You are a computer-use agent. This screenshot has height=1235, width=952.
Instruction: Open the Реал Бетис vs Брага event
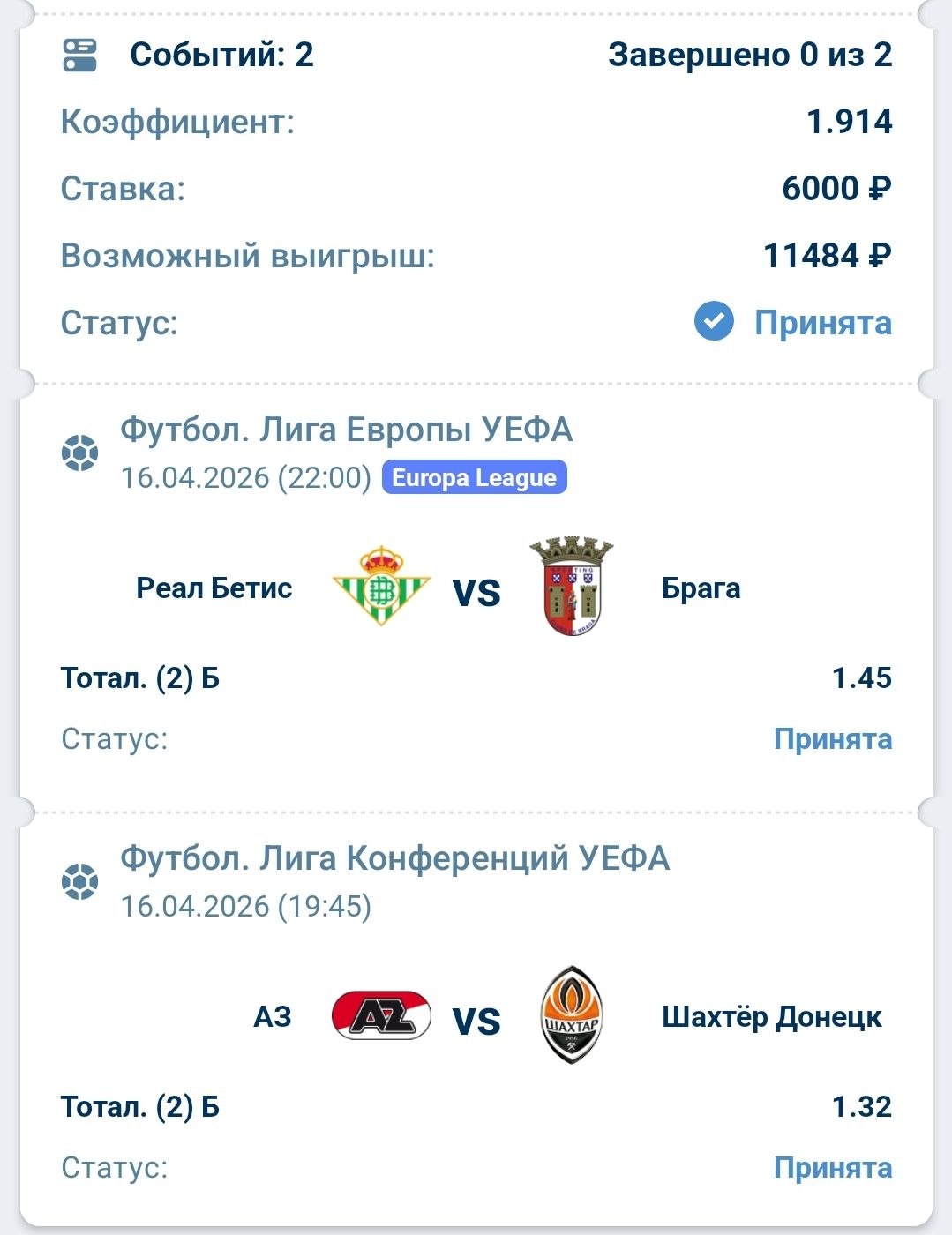pyautogui.click(x=476, y=589)
